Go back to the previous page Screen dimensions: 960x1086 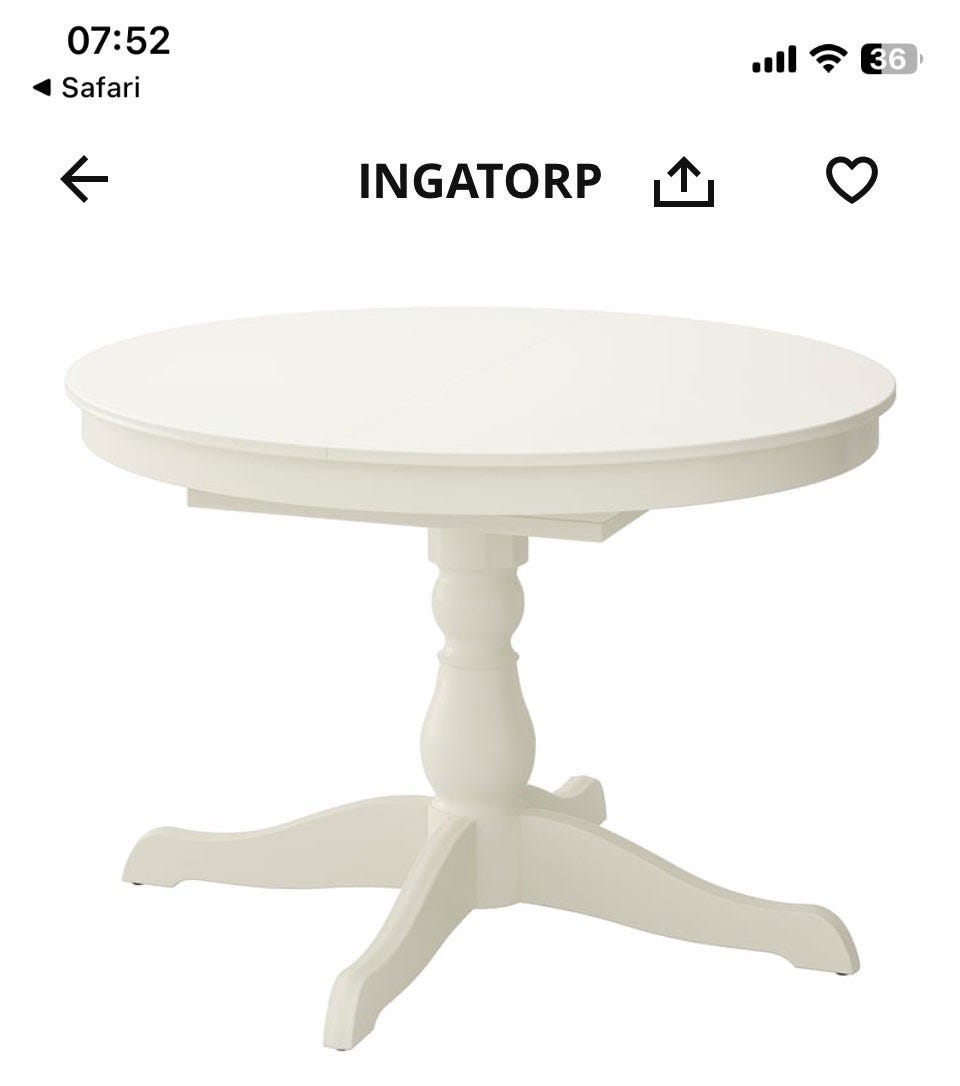84,181
